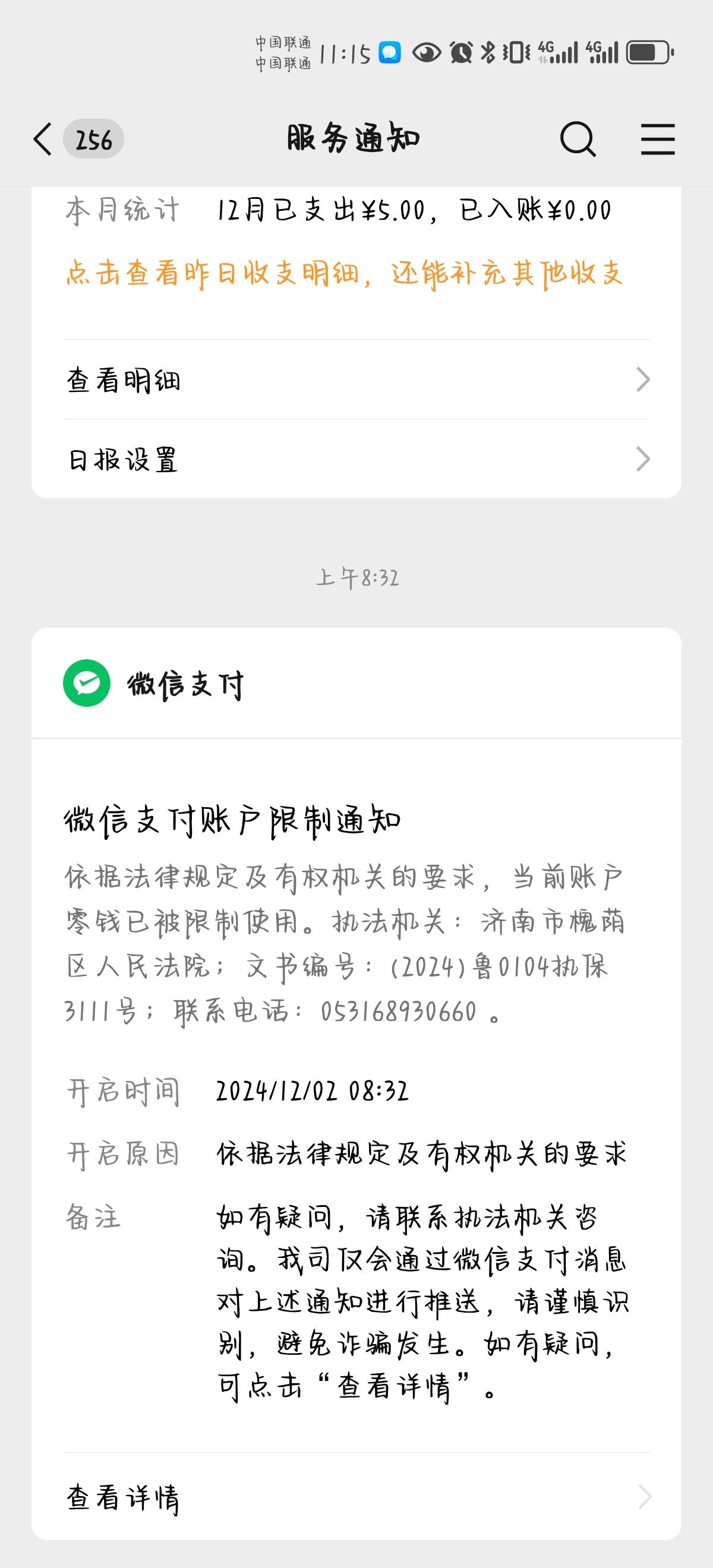Image resolution: width=713 pixels, height=1568 pixels.
Task: Tap the unread count badge 256
Action: point(92,139)
